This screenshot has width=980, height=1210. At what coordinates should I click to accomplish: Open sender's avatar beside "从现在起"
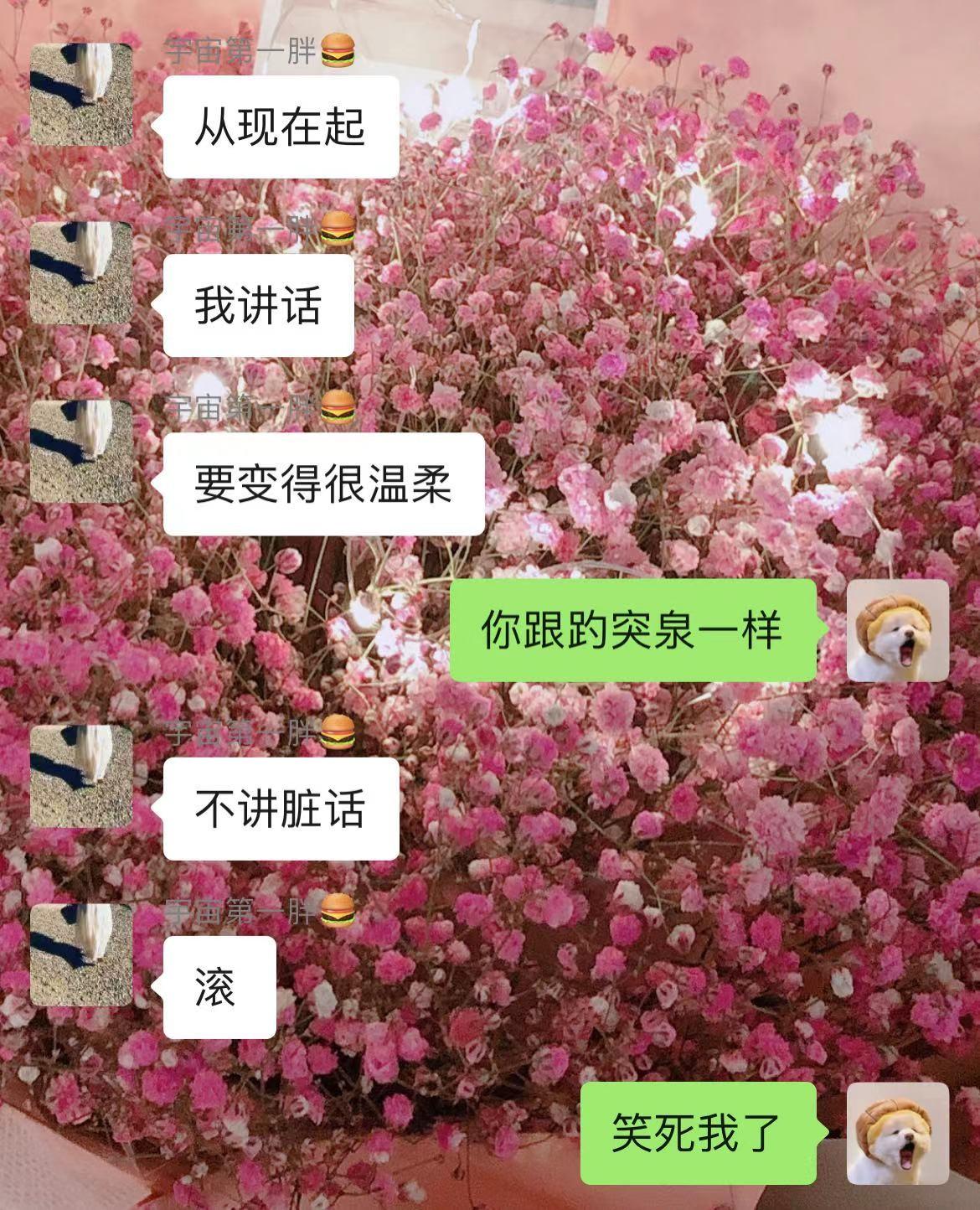[81, 95]
